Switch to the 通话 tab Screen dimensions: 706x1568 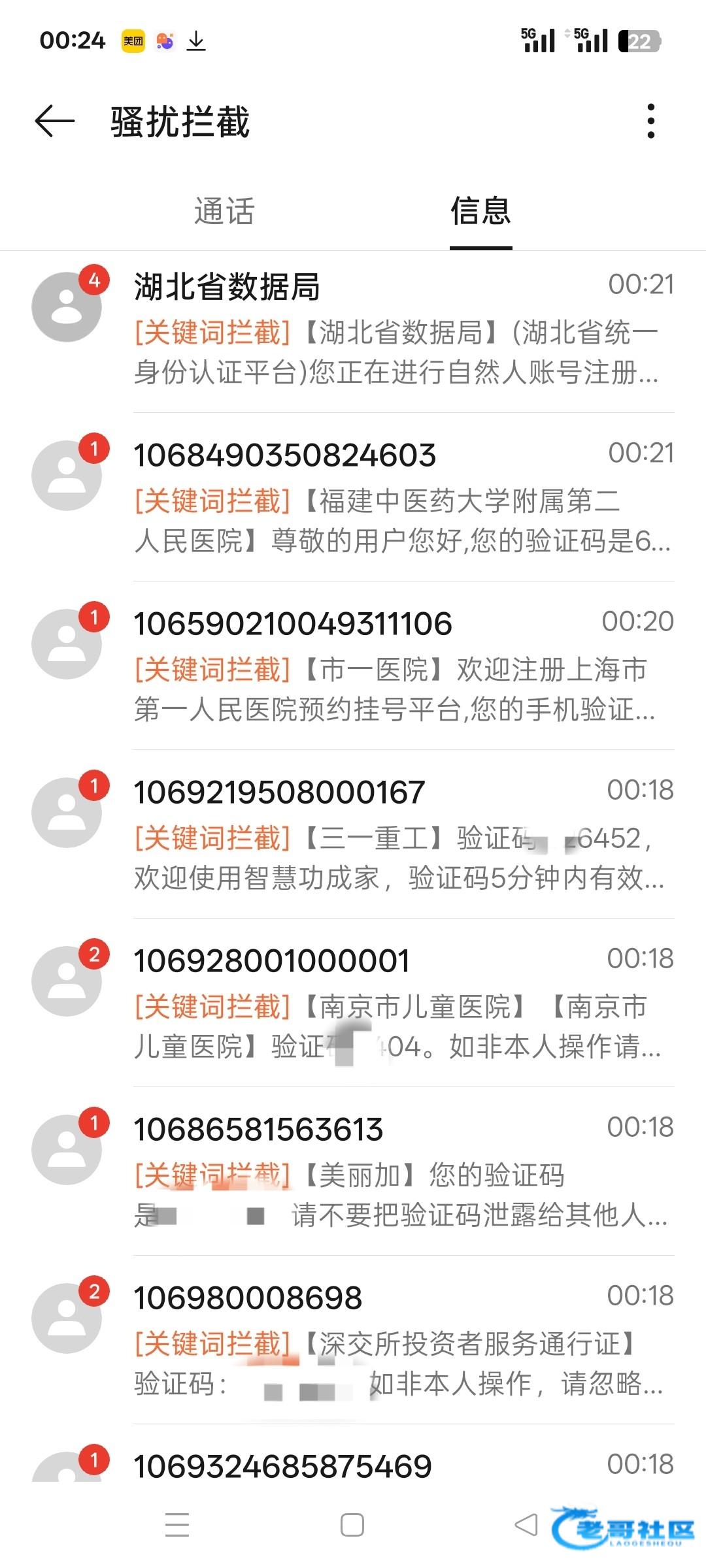[x=224, y=212]
